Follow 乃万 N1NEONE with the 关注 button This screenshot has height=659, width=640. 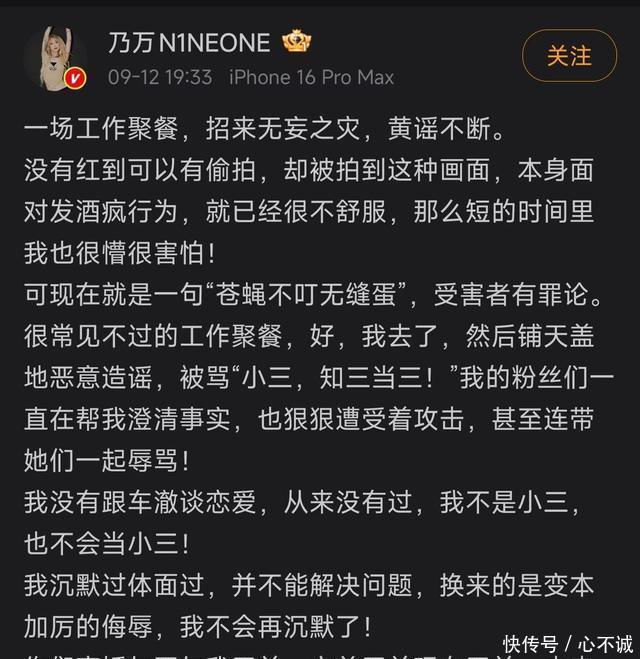click(x=567, y=57)
